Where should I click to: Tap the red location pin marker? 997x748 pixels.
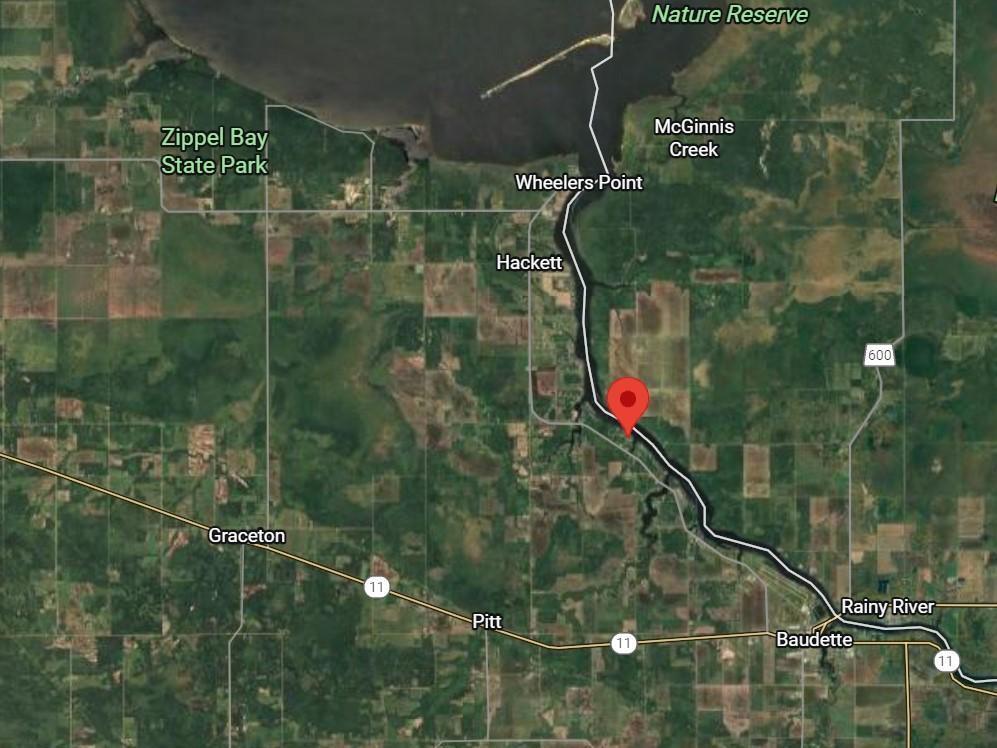pyautogui.click(x=628, y=402)
